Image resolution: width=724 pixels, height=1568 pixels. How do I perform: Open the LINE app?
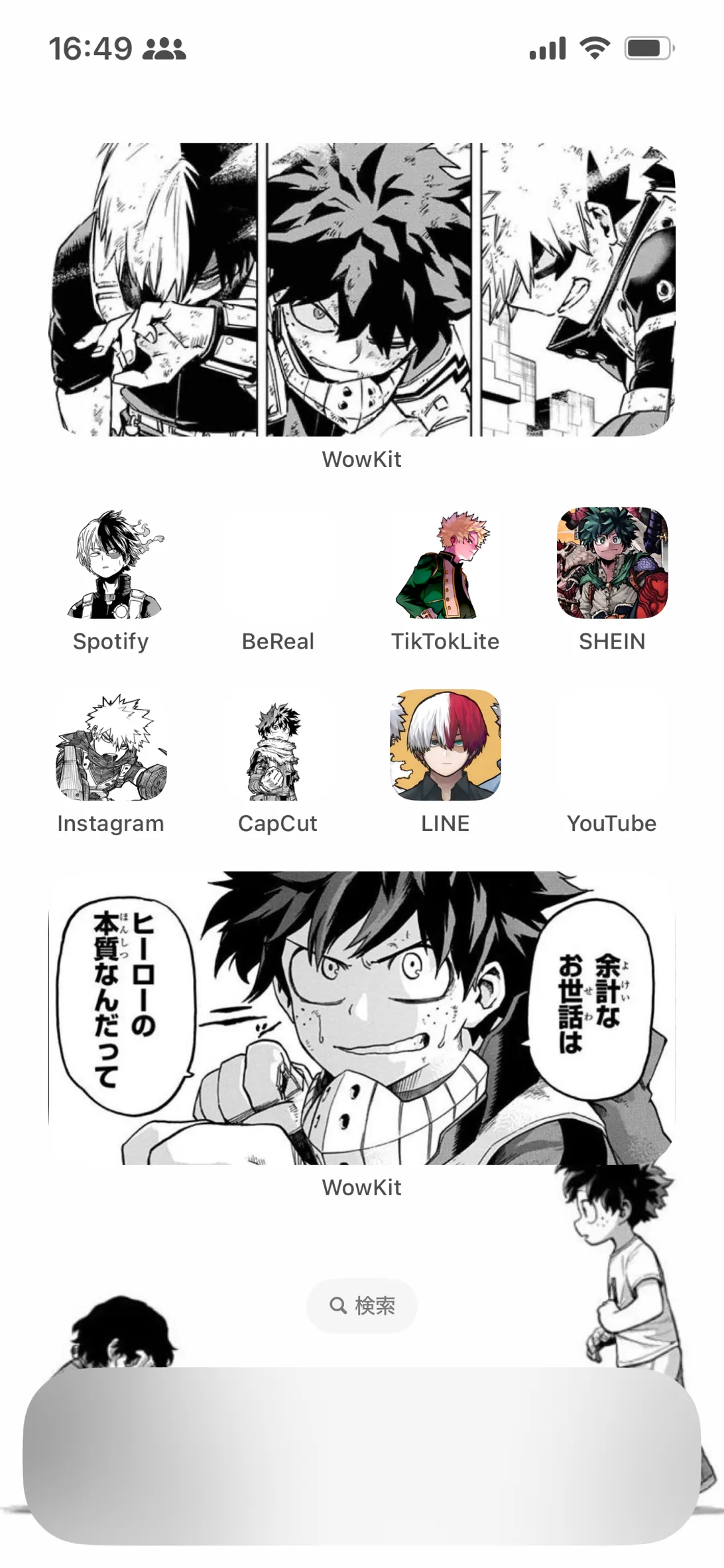(445, 745)
